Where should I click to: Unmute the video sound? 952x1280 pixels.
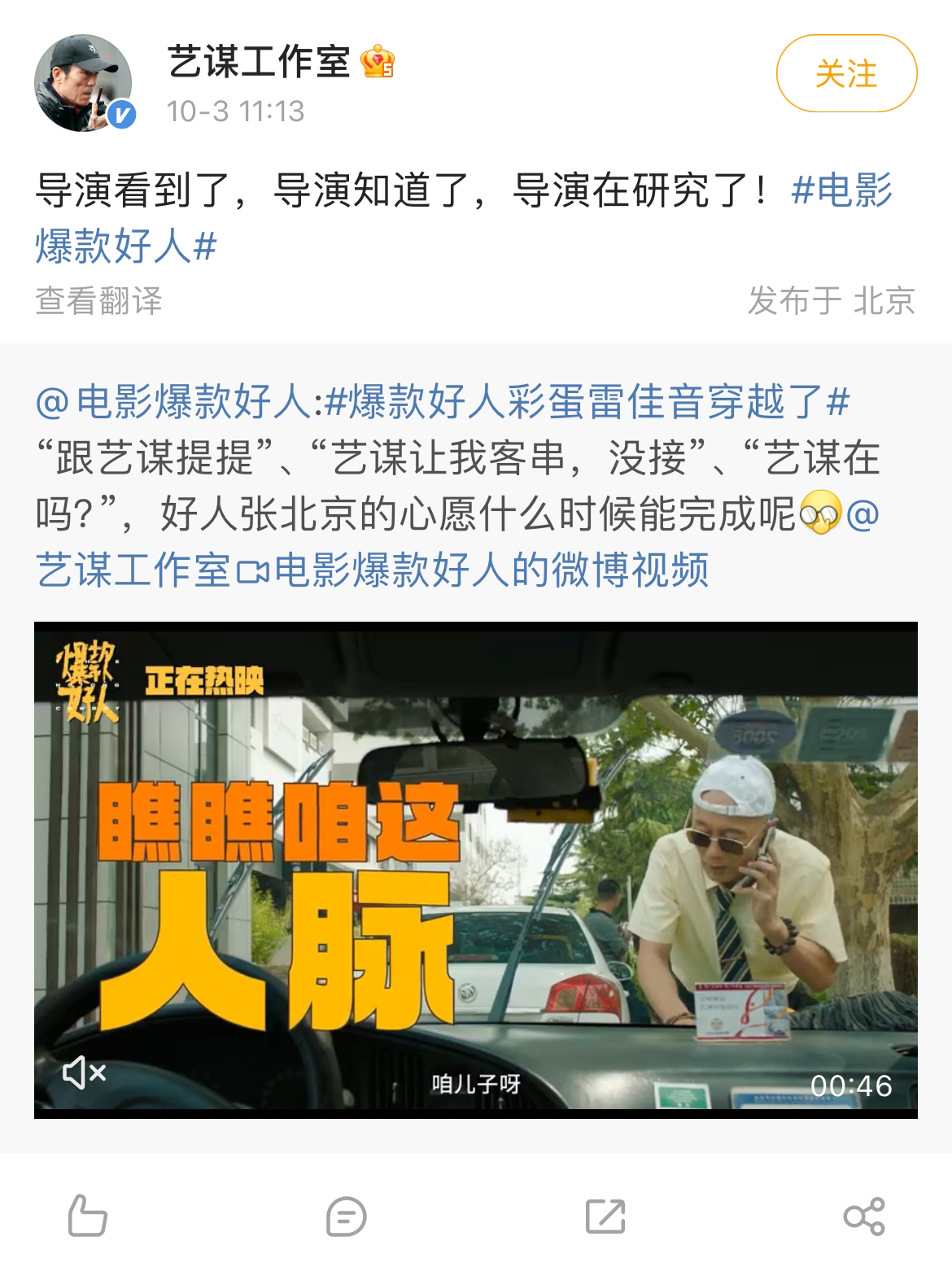(x=84, y=1072)
